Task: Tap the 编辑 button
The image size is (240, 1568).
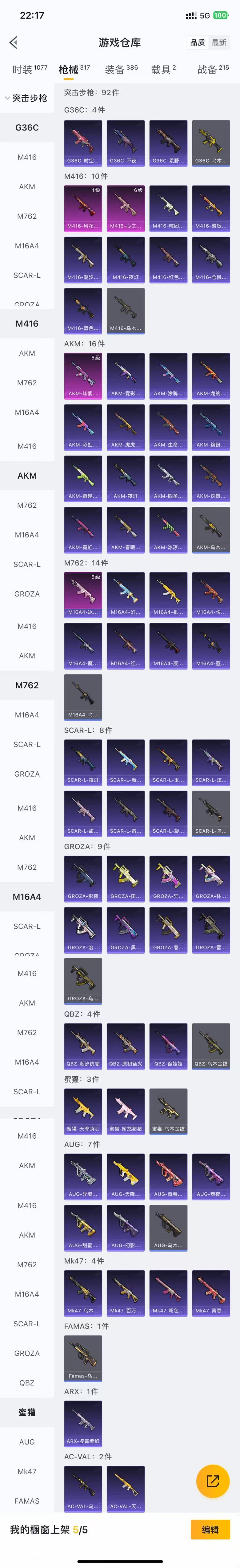Action: pyautogui.click(x=210, y=1530)
